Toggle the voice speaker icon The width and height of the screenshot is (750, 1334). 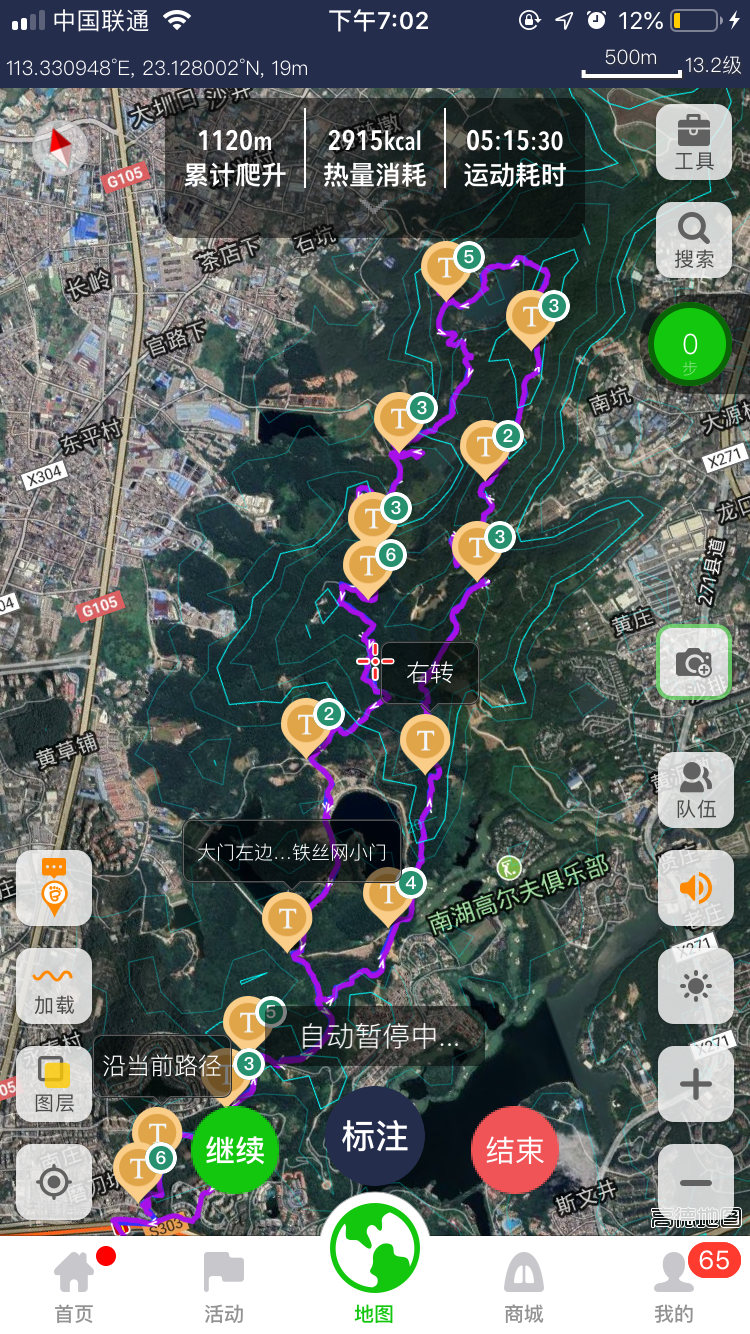694,888
